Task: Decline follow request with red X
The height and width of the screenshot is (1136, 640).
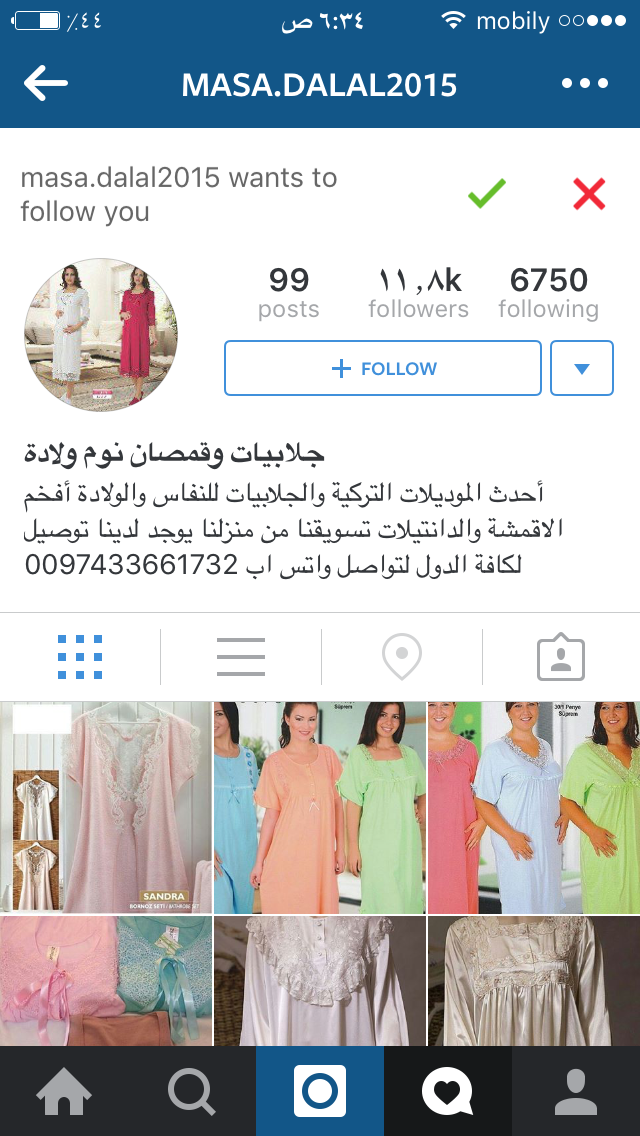Action: (x=589, y=193)
